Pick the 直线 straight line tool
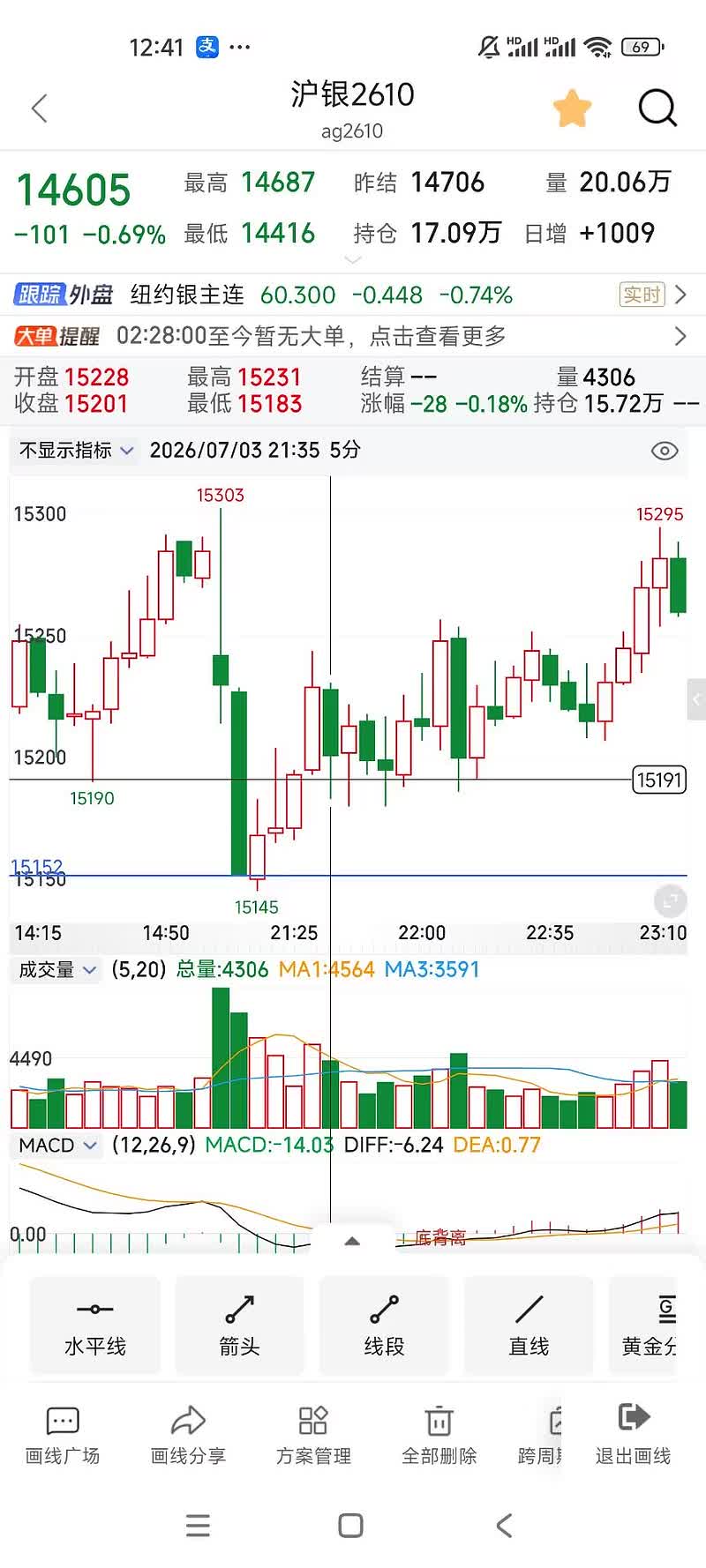 click(529, 1325)
